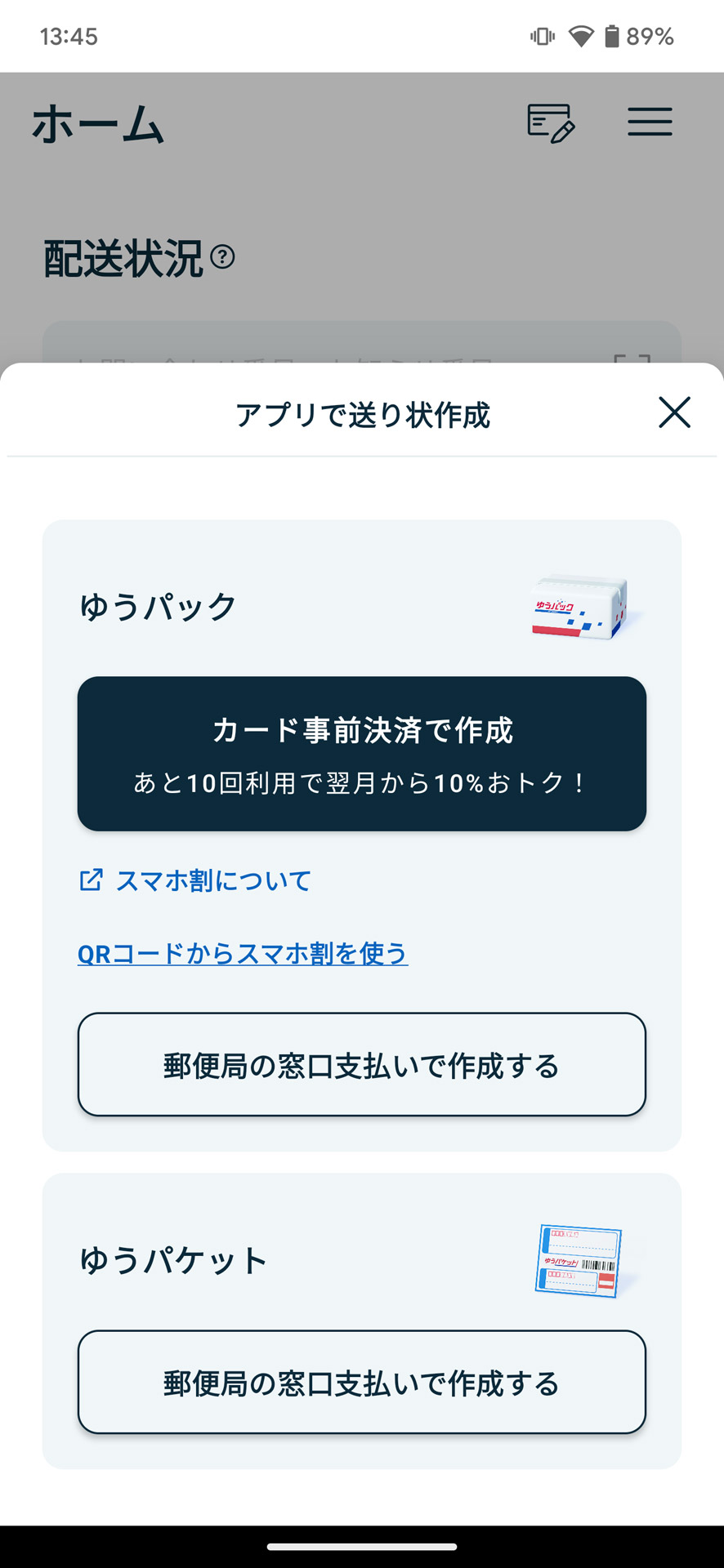Image resolution: width=724 pixels, height=1568 pixels.
Task: Select カード事前決済で作成 payment option
Action: tap(362, 752)
